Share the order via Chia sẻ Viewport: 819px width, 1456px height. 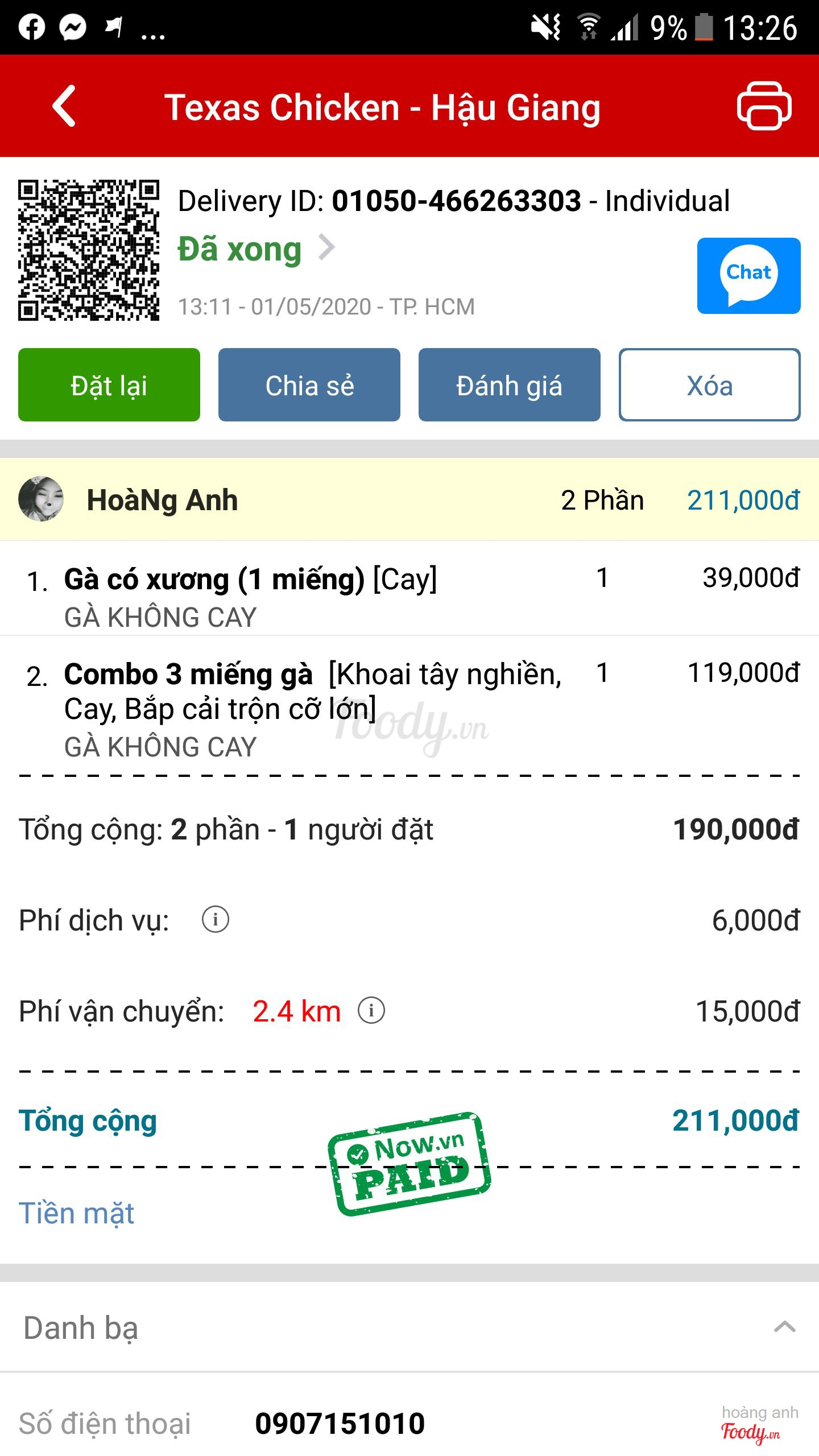[x=309, y=385]
